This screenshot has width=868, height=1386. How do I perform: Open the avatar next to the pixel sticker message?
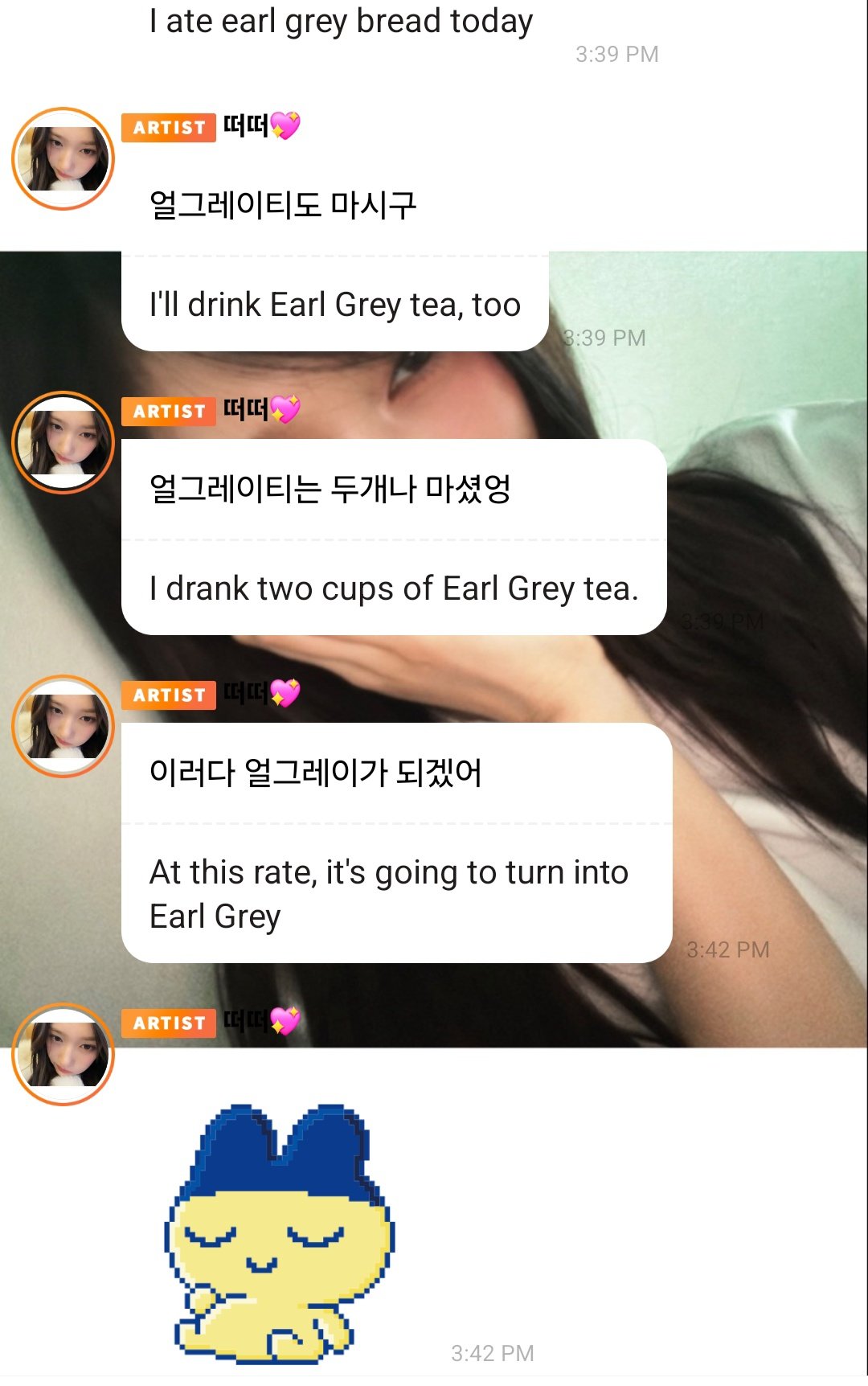coord(63,1055)
